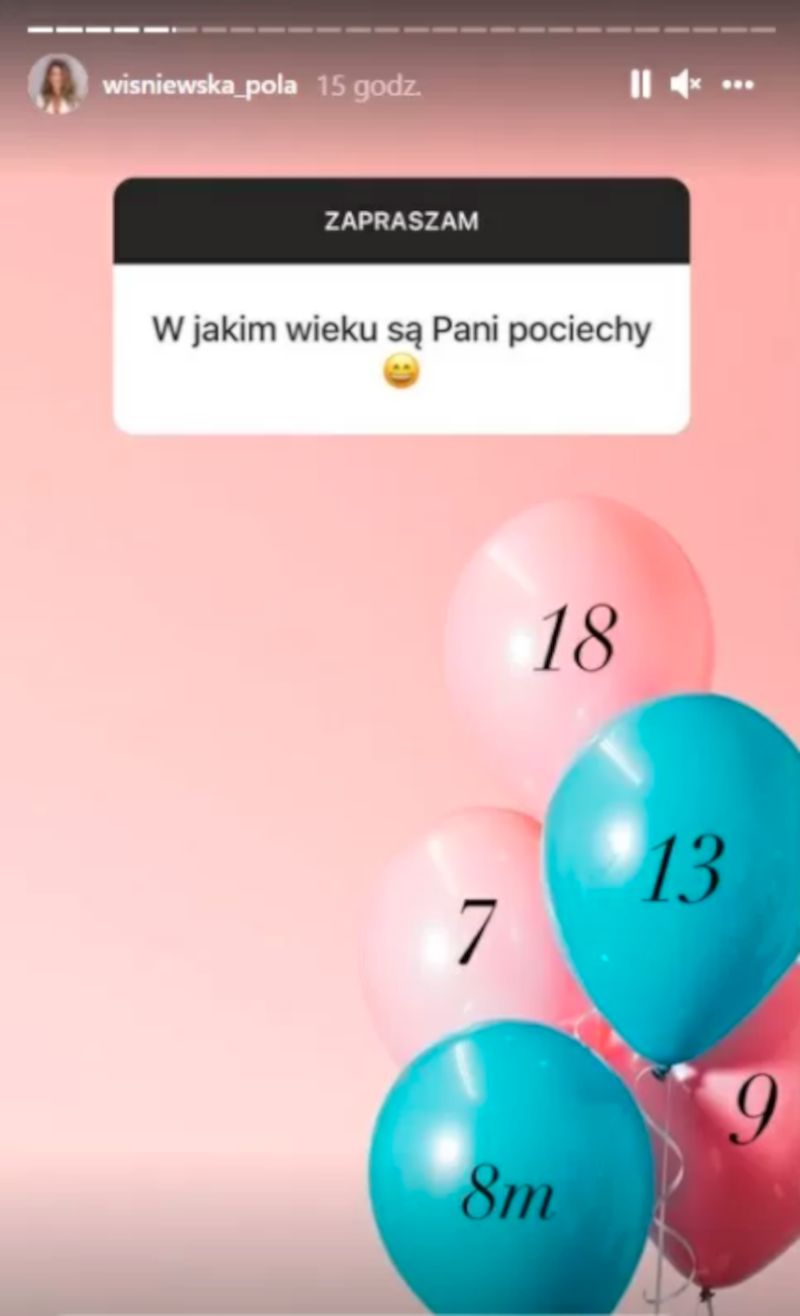Screen dimensions: 800x1316
Task: Tap the wisniewska_pola username
Action: pos(199,86)
